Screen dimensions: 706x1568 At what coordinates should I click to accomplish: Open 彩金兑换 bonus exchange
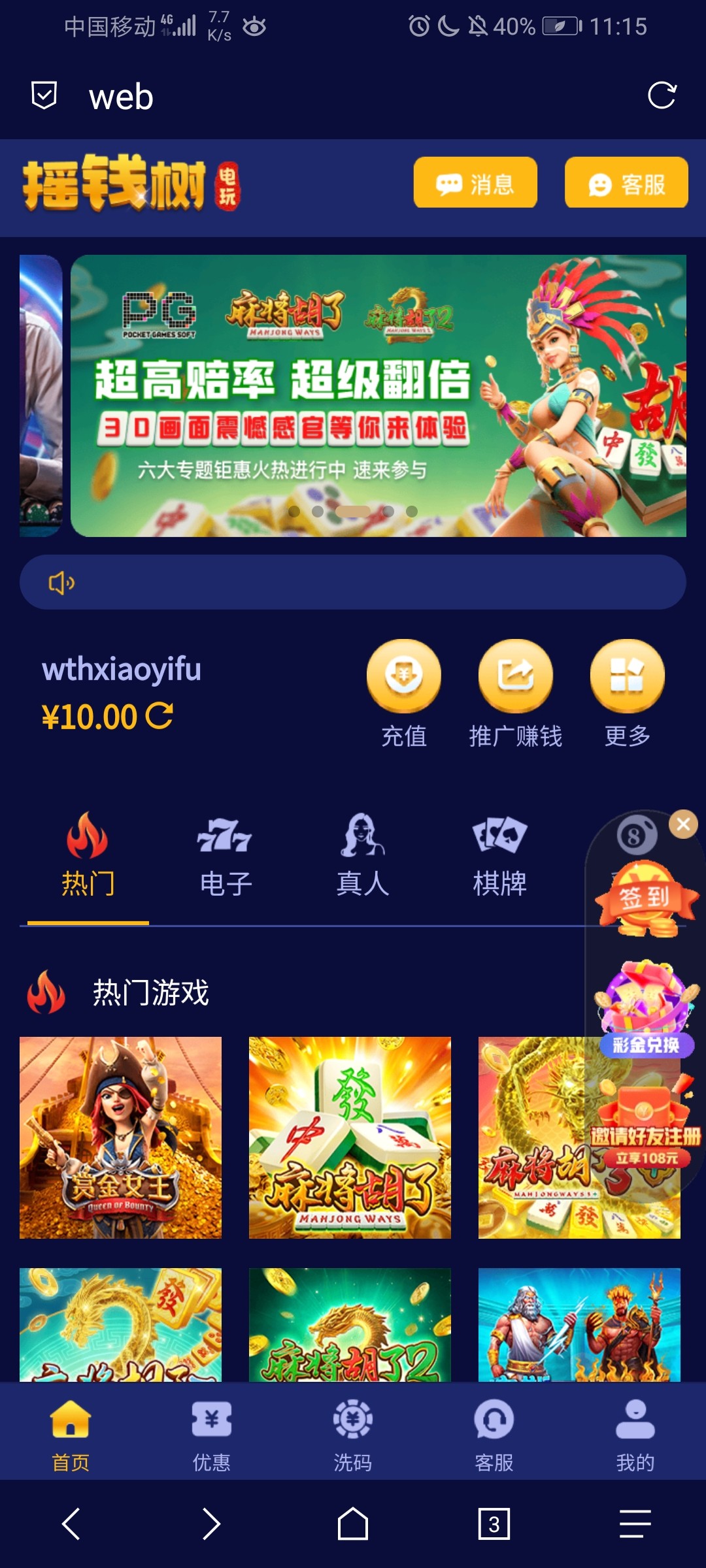646,1007
